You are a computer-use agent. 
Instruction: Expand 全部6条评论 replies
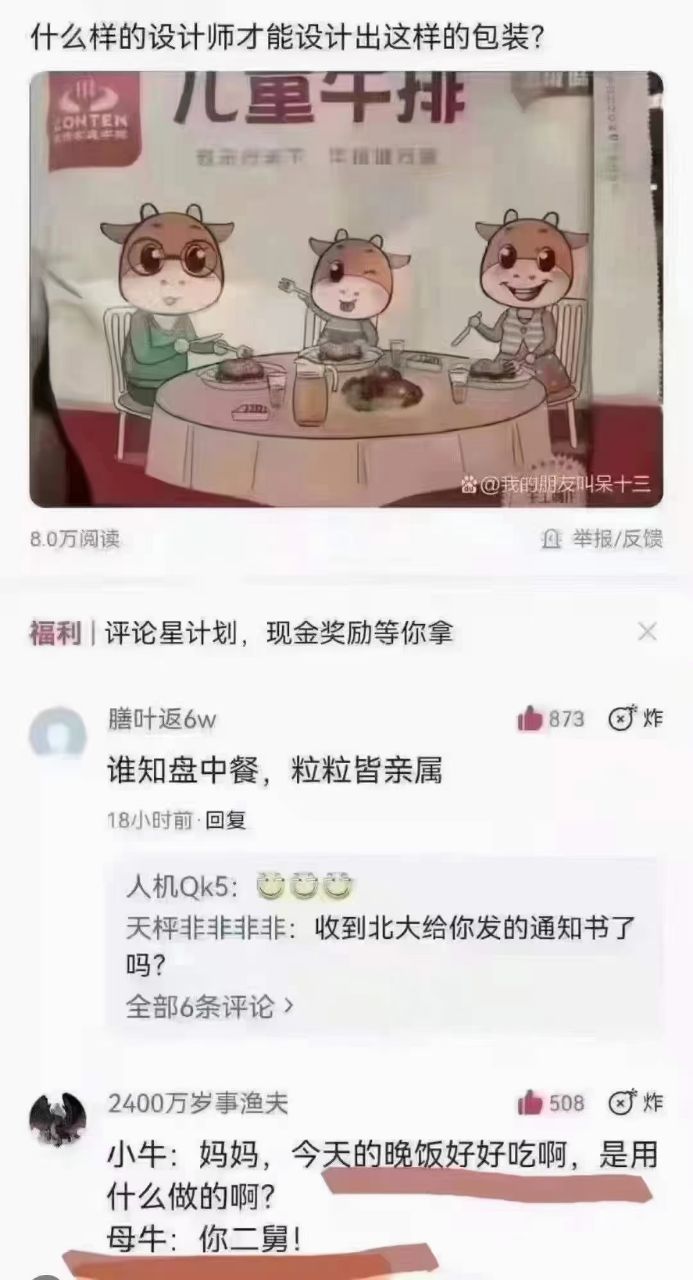point(210,1005)
